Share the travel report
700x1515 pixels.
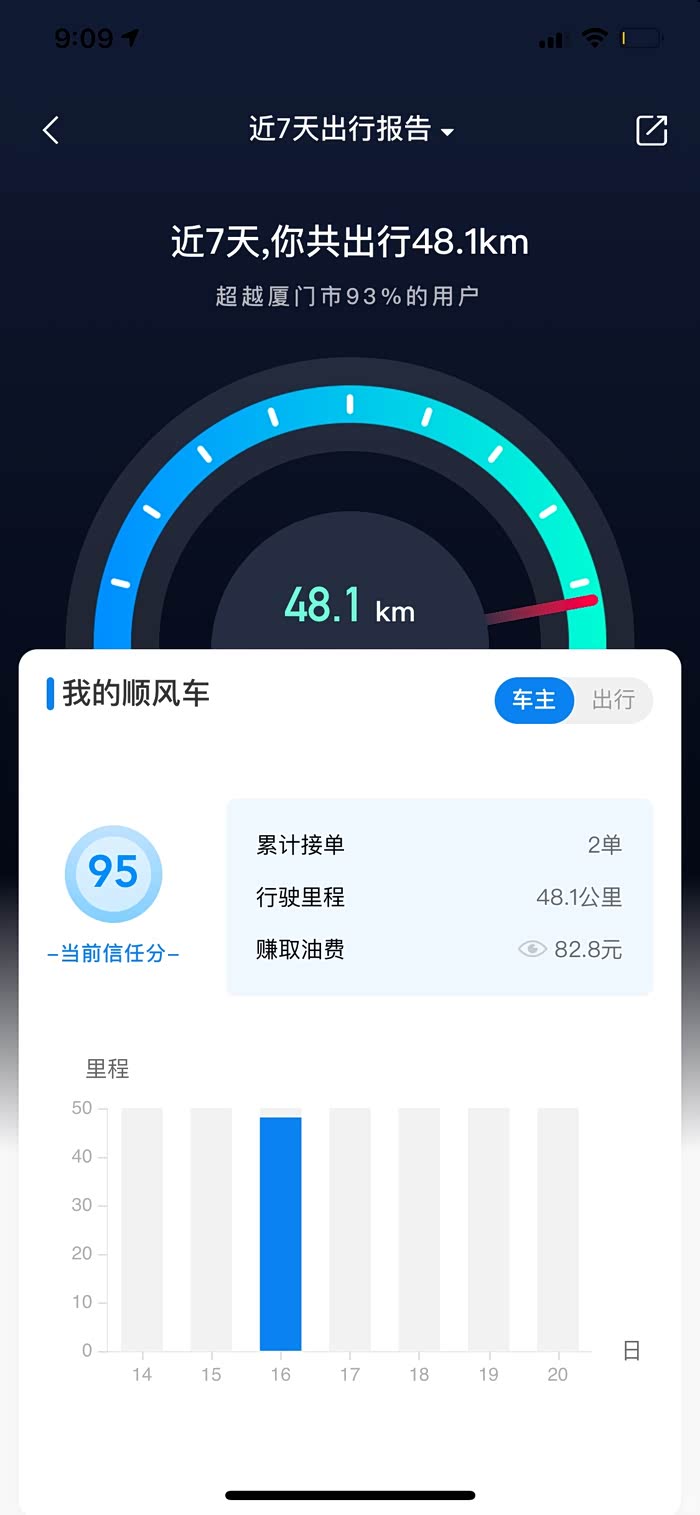(651, 130)
